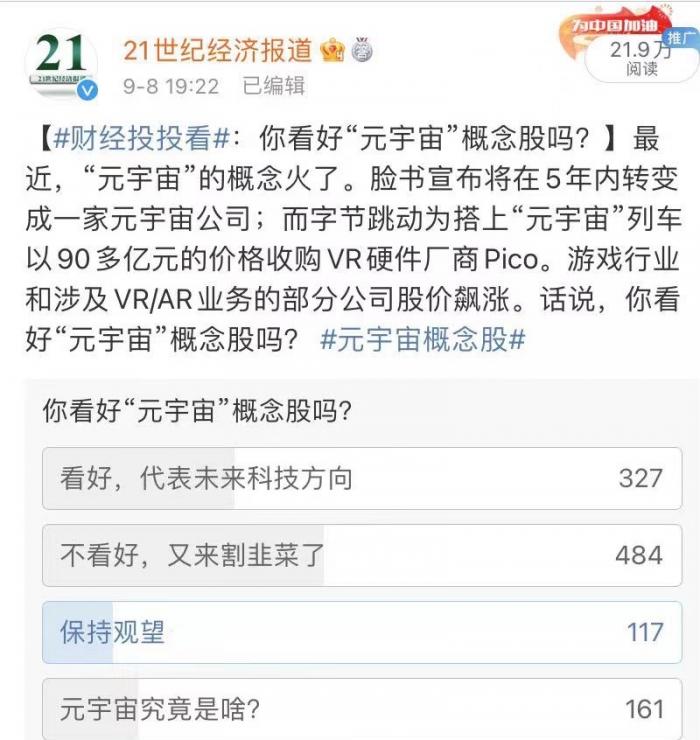Tap the 21世纪经济报道 account name
700x740 pixels.
coord(219,50)
